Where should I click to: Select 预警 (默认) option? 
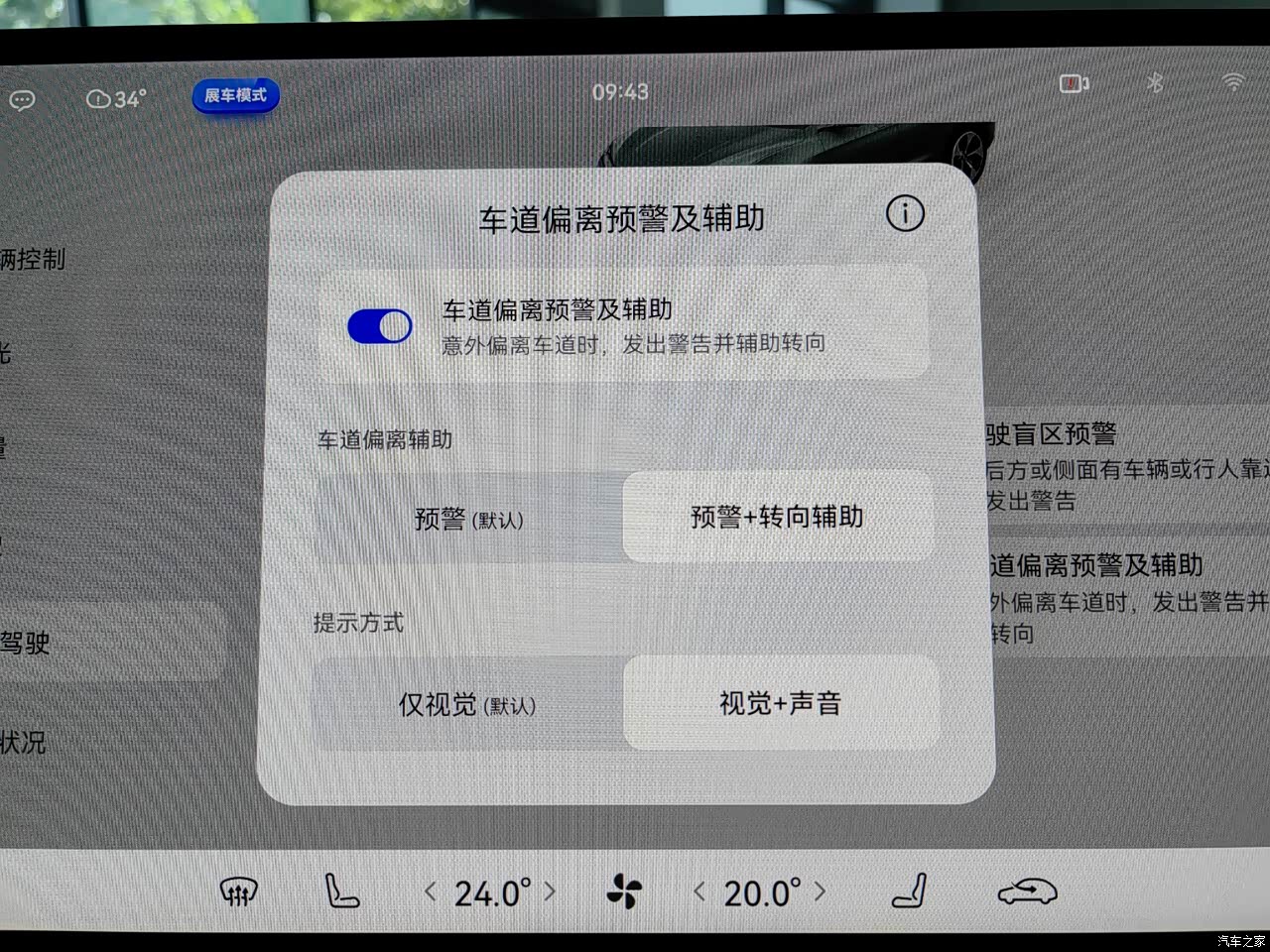coord(468,519)
